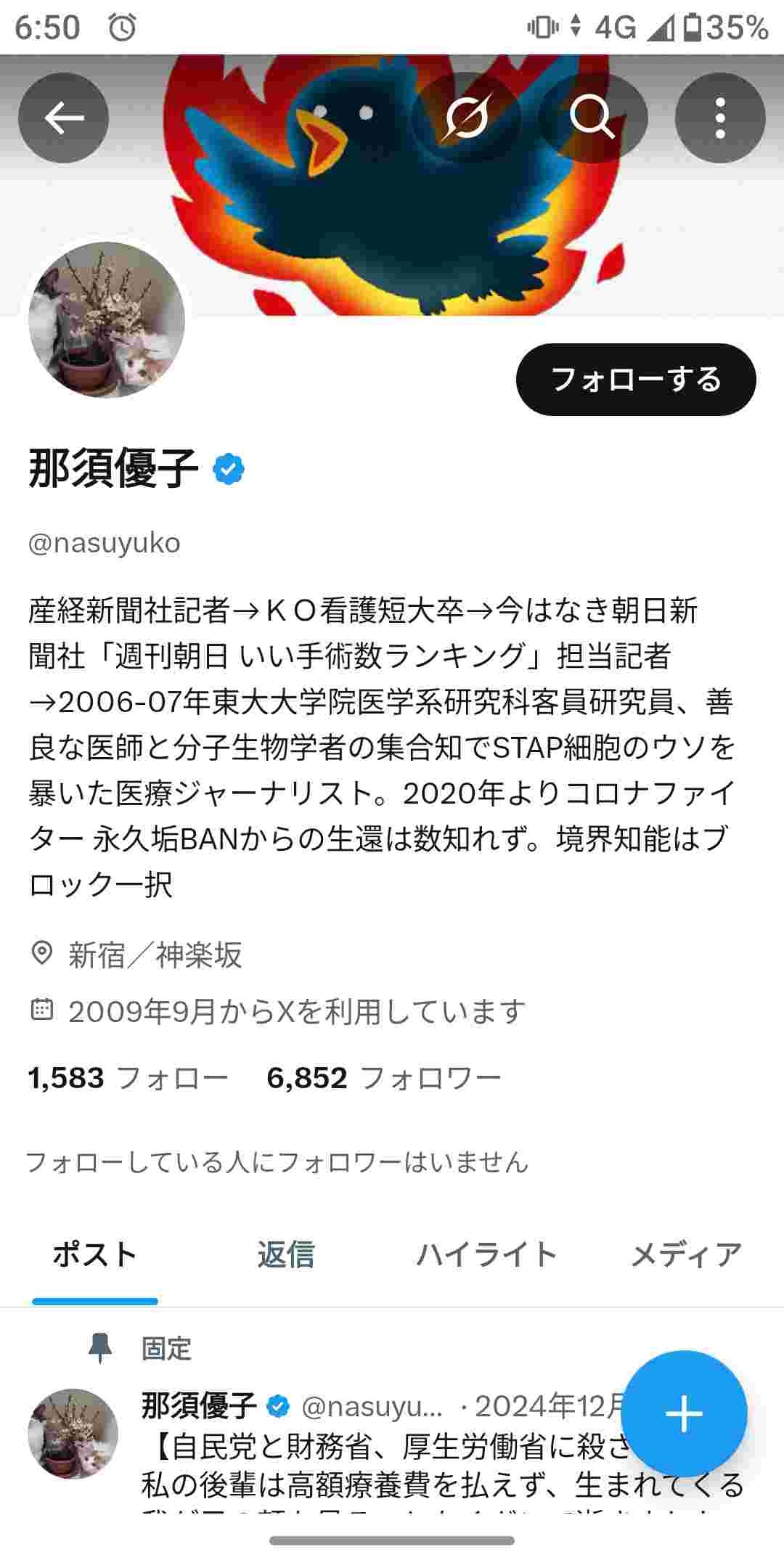Open the pinned post about 自民党と財務省
This screenshot has height=1568, width=784.
click(377, 1466)
